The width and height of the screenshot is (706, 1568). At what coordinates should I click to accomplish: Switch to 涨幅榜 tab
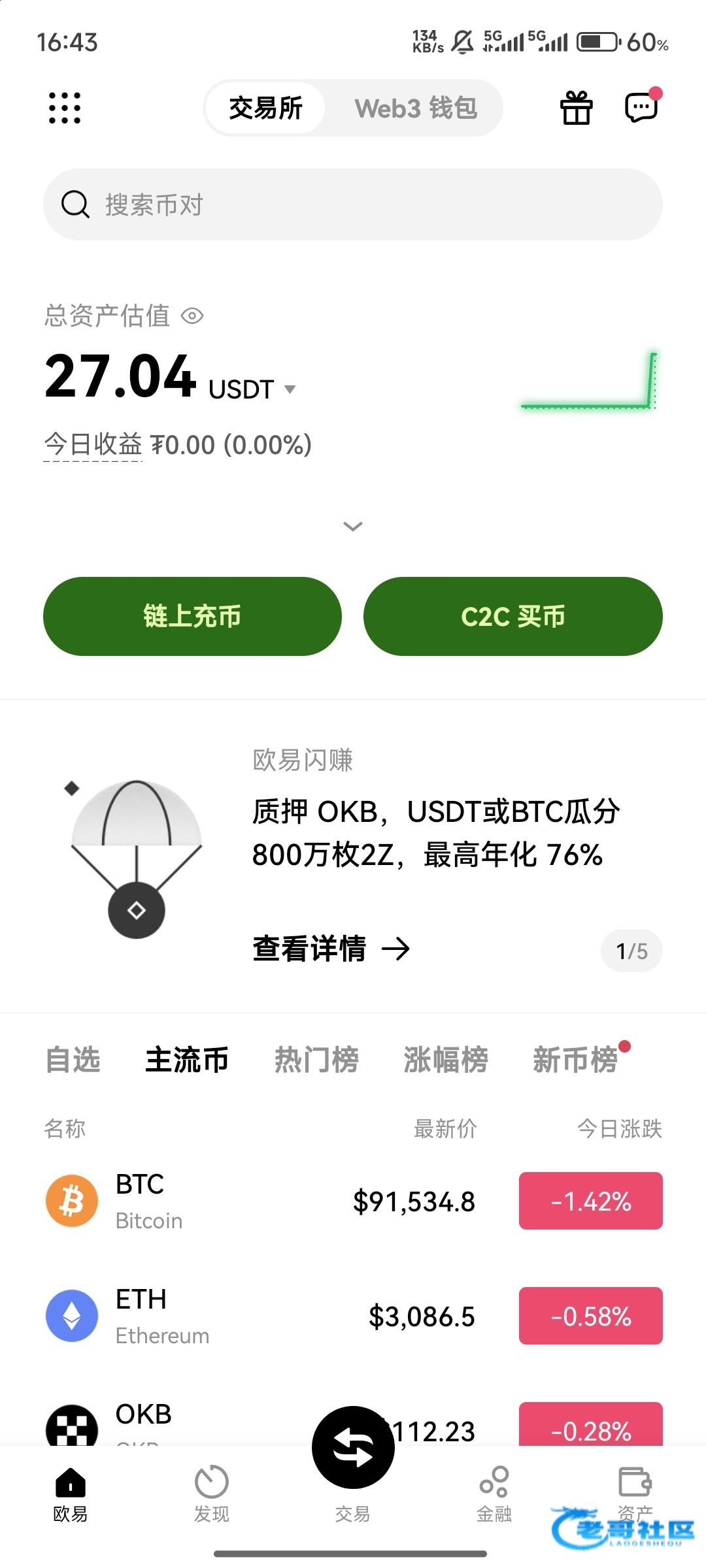point(446,1060)
